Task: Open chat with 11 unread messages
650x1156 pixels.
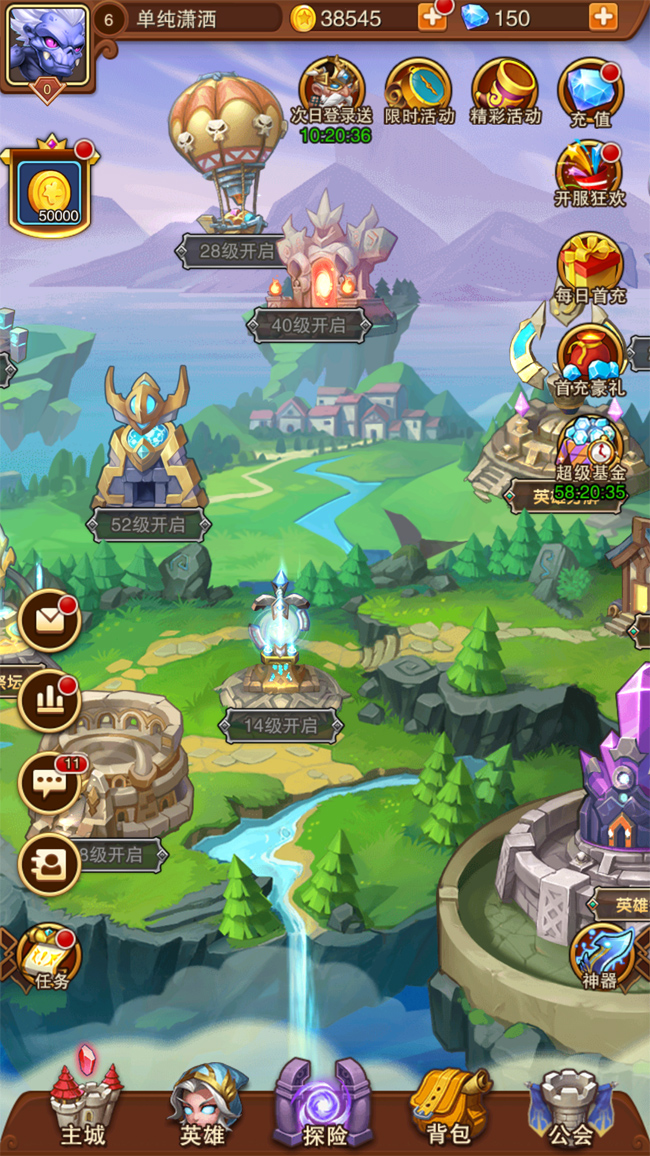Action: pos(49,782)
